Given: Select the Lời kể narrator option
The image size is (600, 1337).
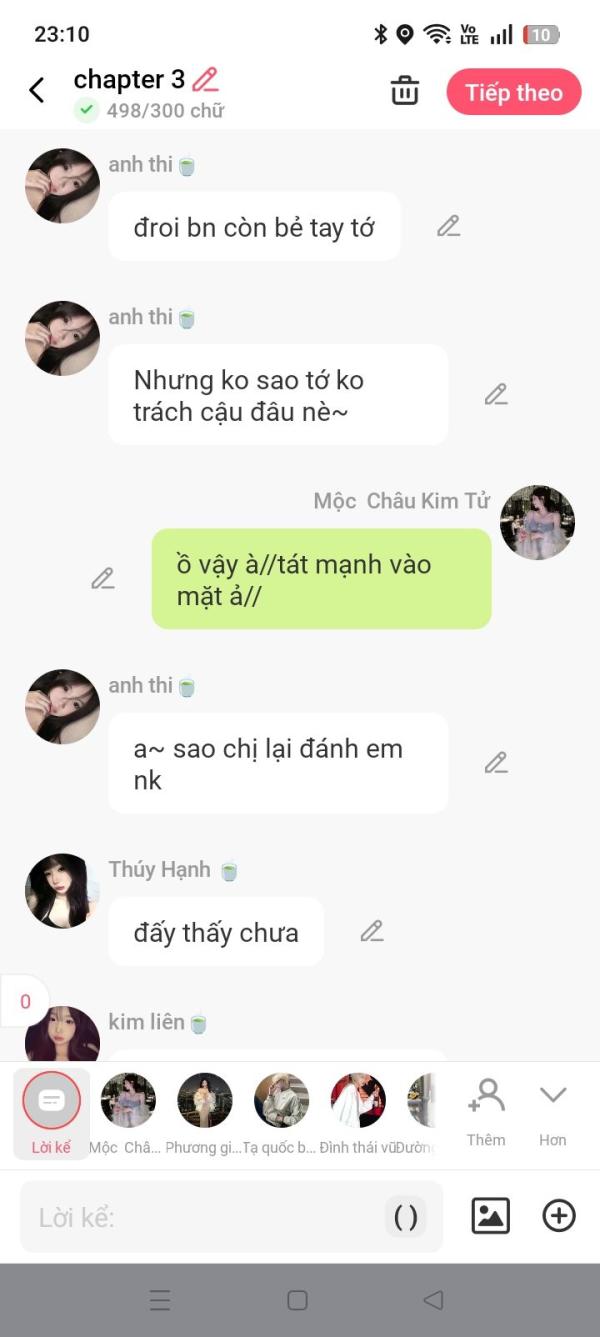Looking at the screenshot, I should click(51, 1113).
